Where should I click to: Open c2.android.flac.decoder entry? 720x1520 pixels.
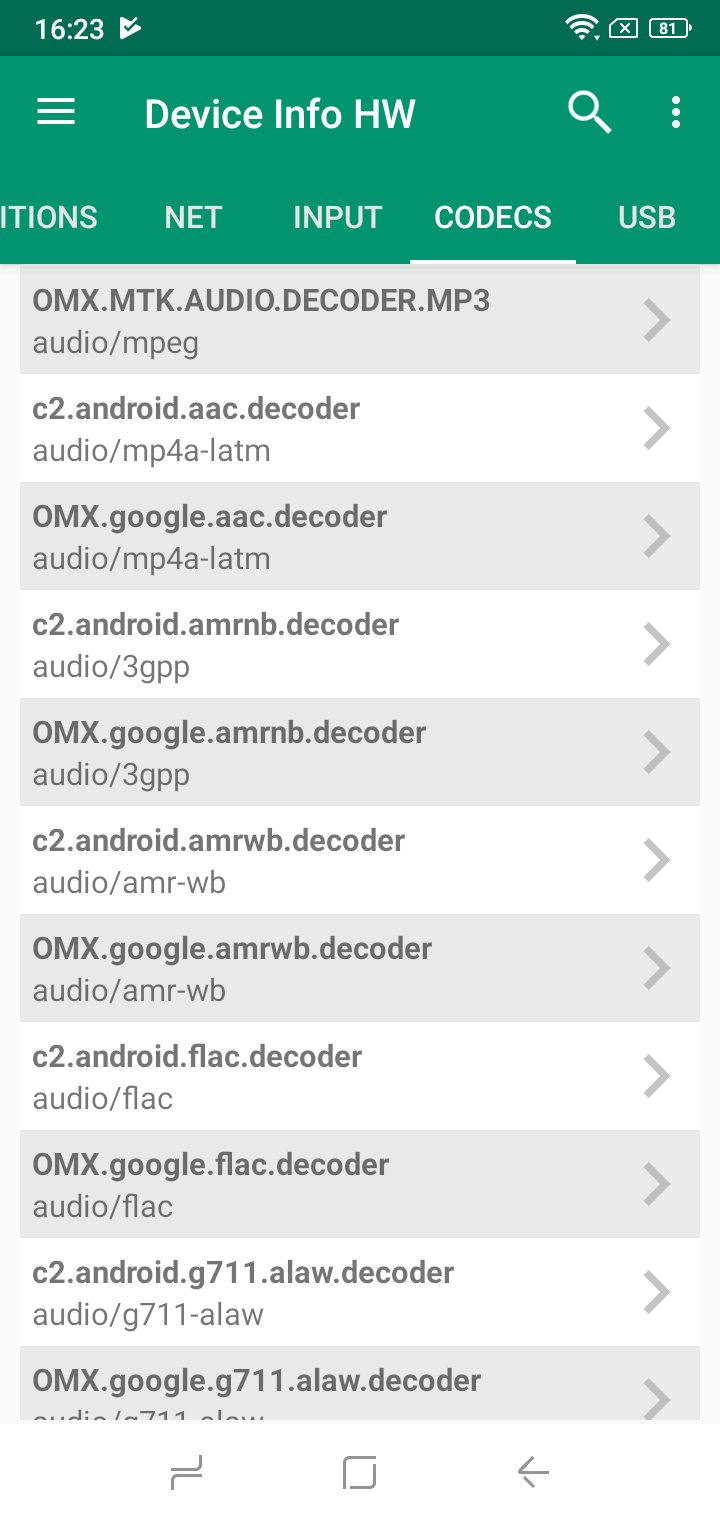tap(360, 1076)
